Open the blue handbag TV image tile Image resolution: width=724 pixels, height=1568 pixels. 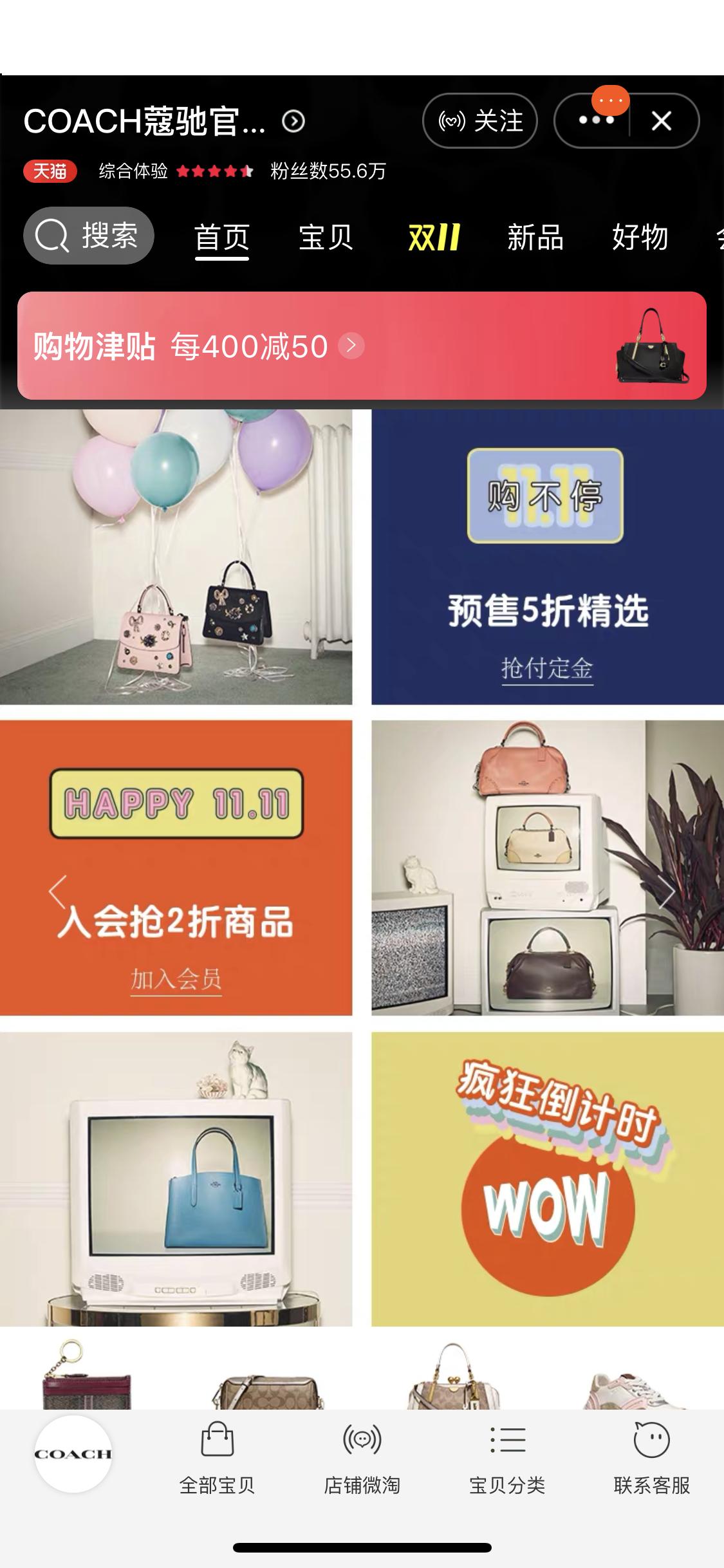point(176,1179)
